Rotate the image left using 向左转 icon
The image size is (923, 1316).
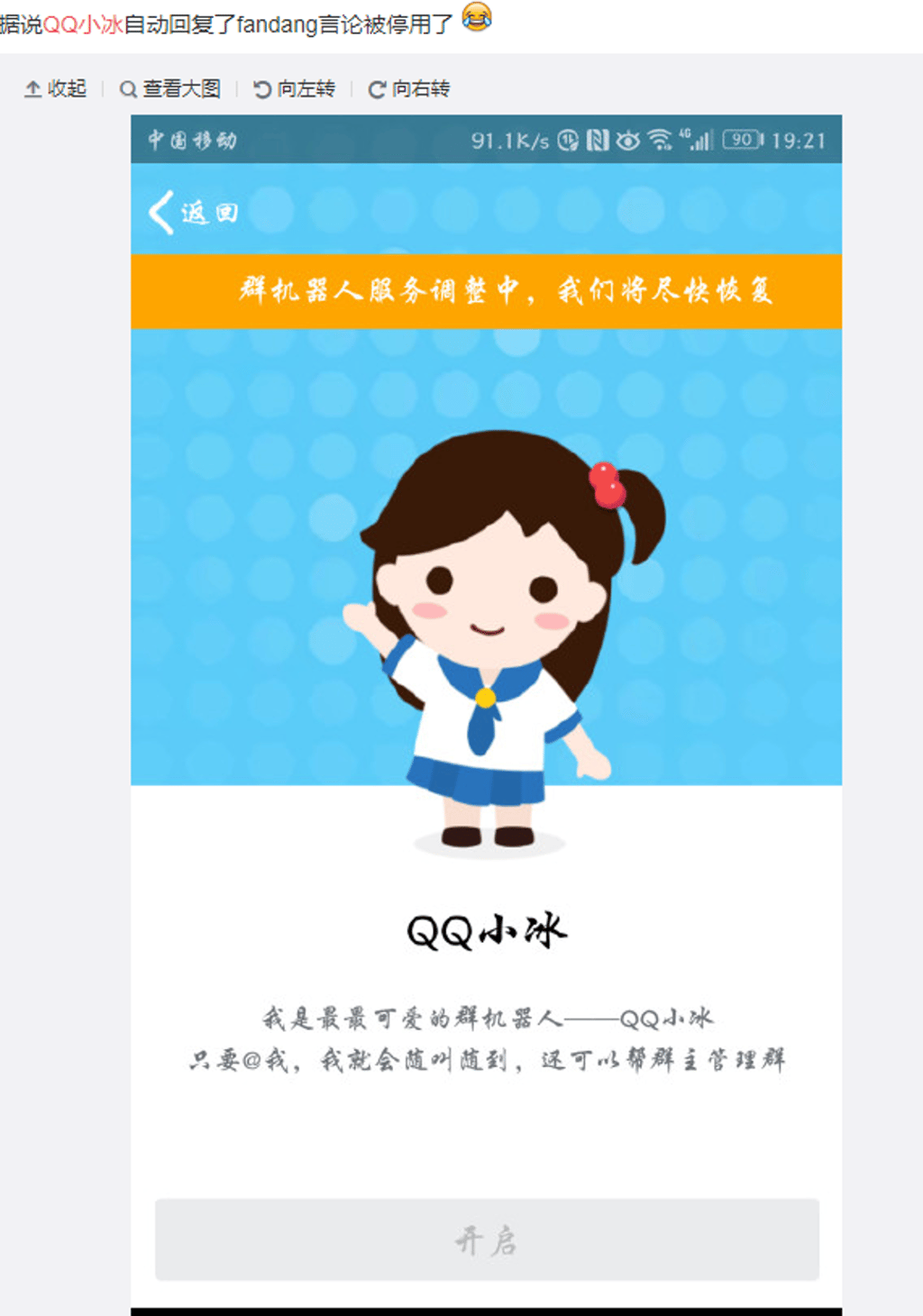click(262, 89)
